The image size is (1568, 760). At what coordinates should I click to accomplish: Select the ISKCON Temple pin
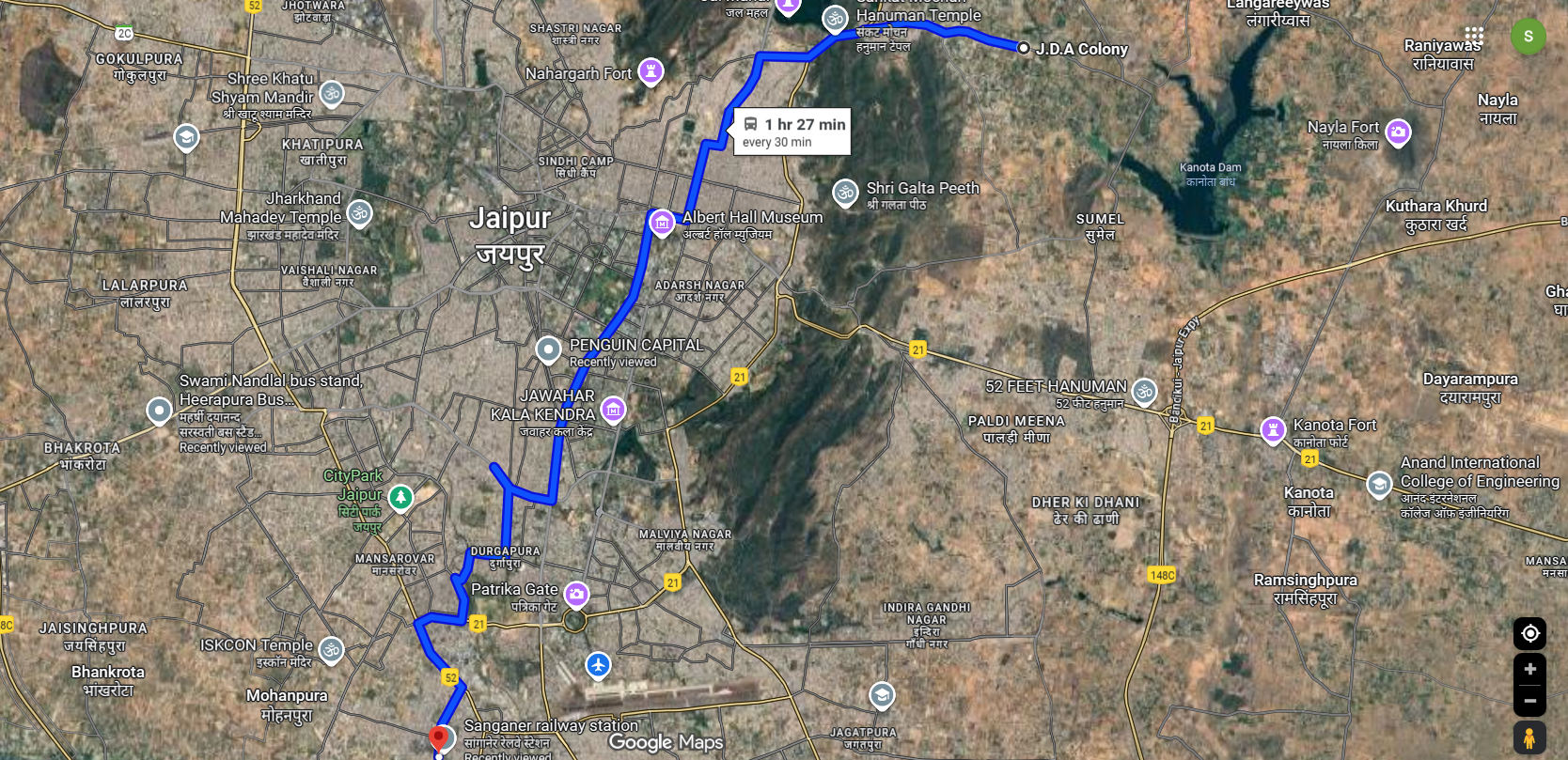[331, 649]
